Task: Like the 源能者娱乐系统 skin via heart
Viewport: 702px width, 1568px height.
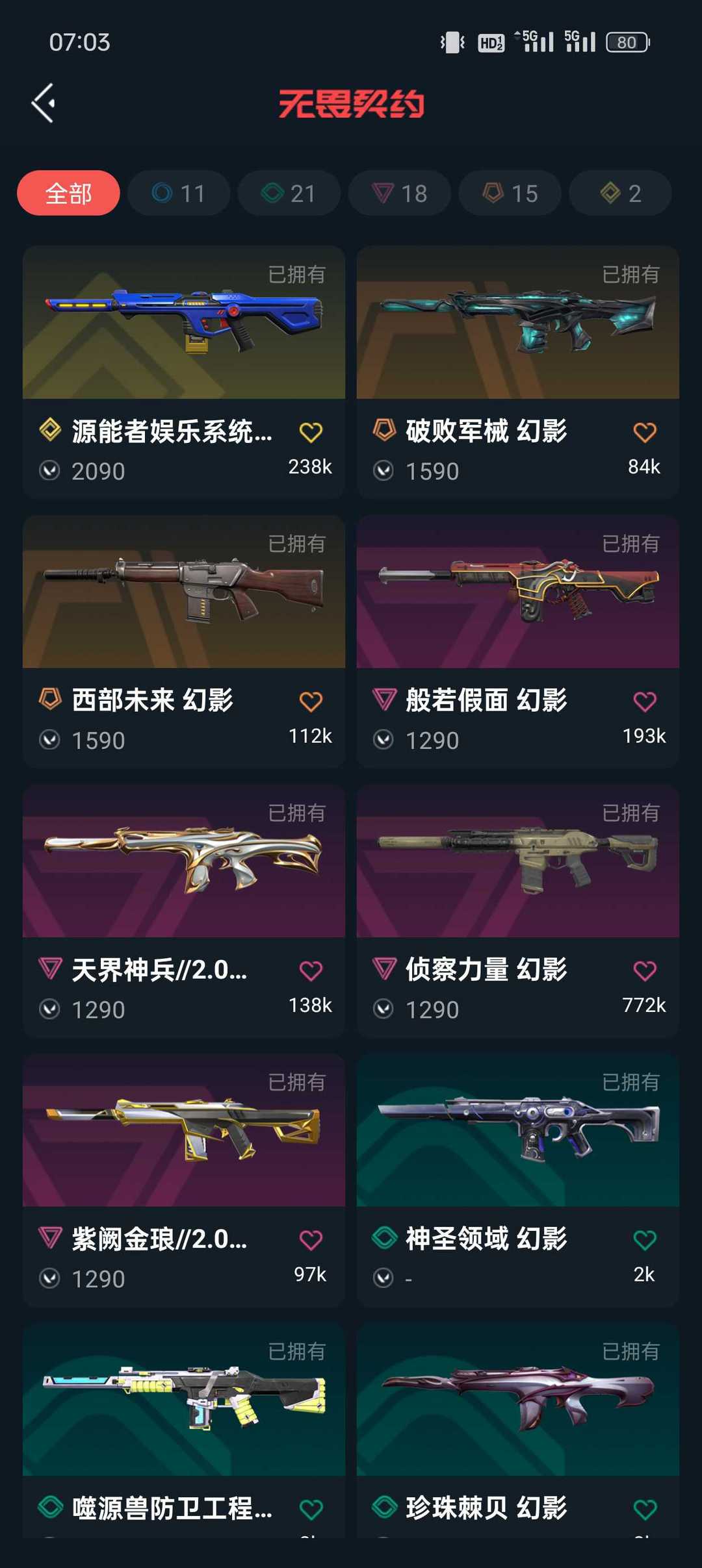Action: click(x=311, y=432)
